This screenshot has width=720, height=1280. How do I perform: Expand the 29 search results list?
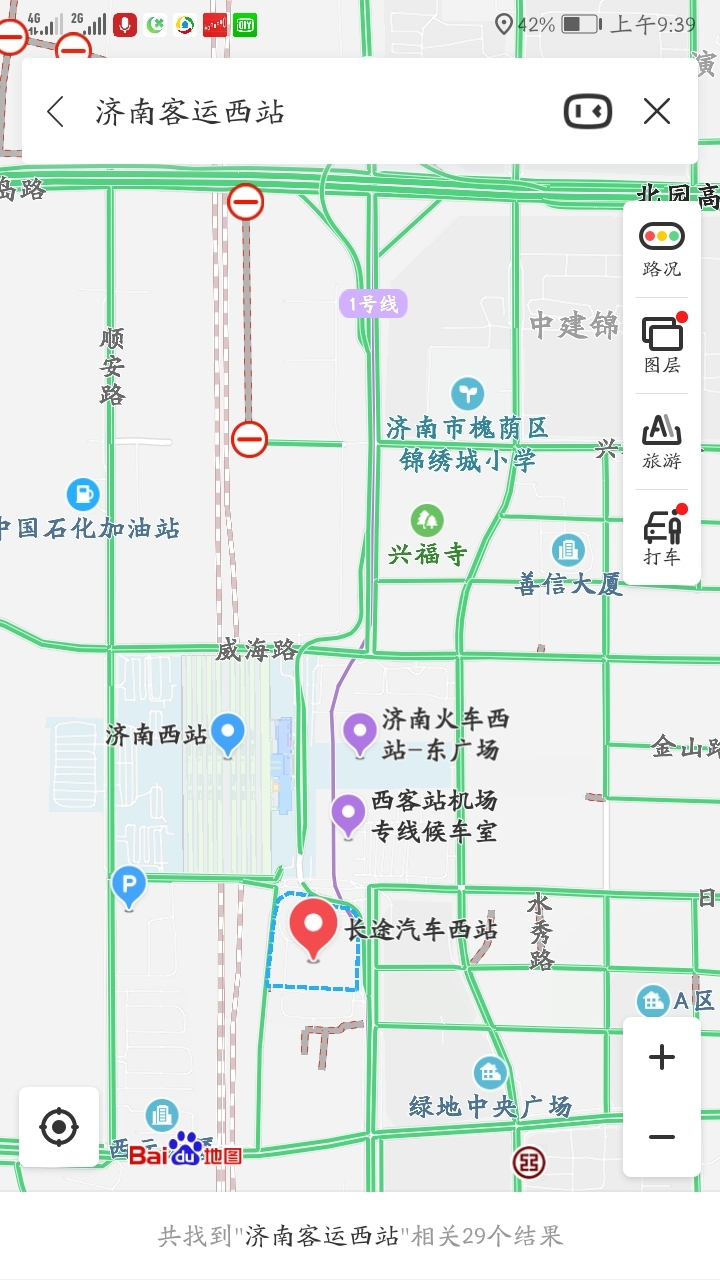coord(360,1236)
